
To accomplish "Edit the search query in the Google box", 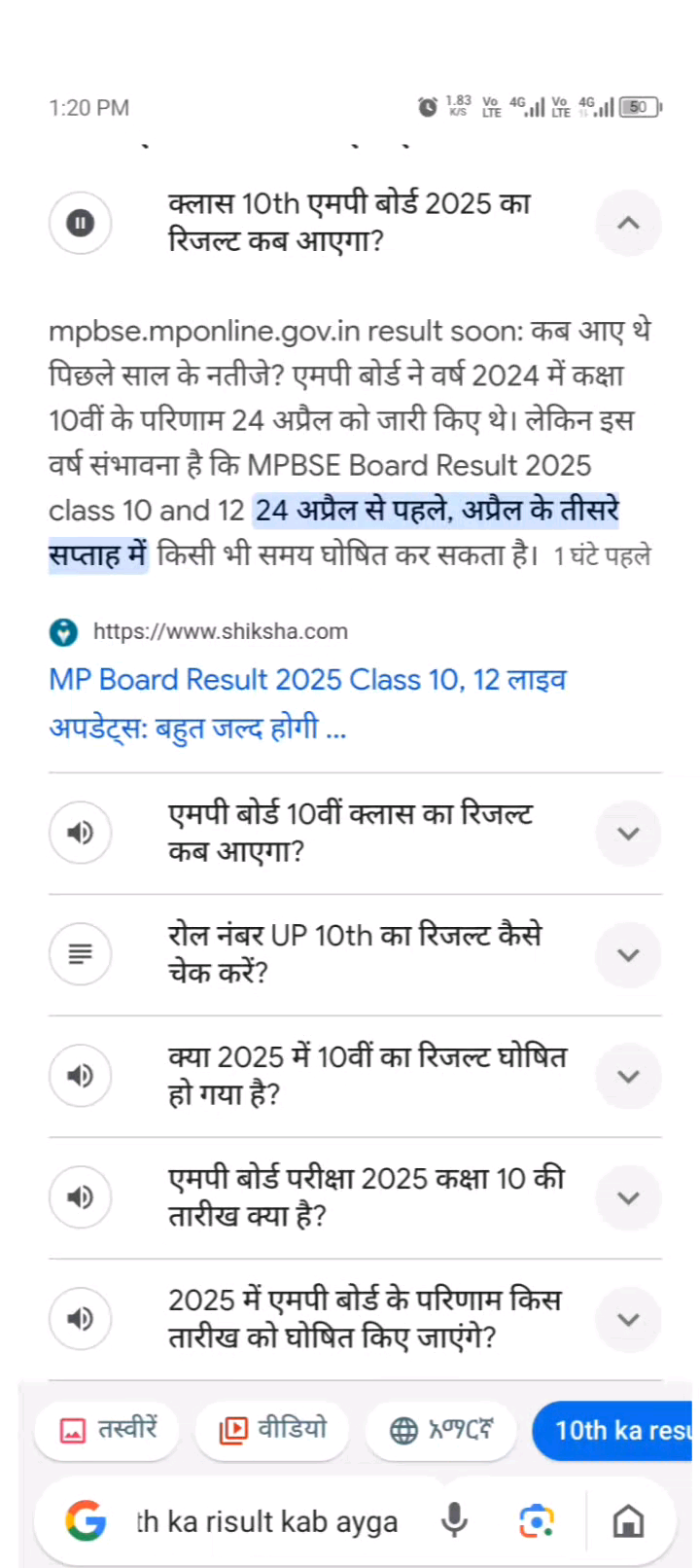I will pos(267,1521).
